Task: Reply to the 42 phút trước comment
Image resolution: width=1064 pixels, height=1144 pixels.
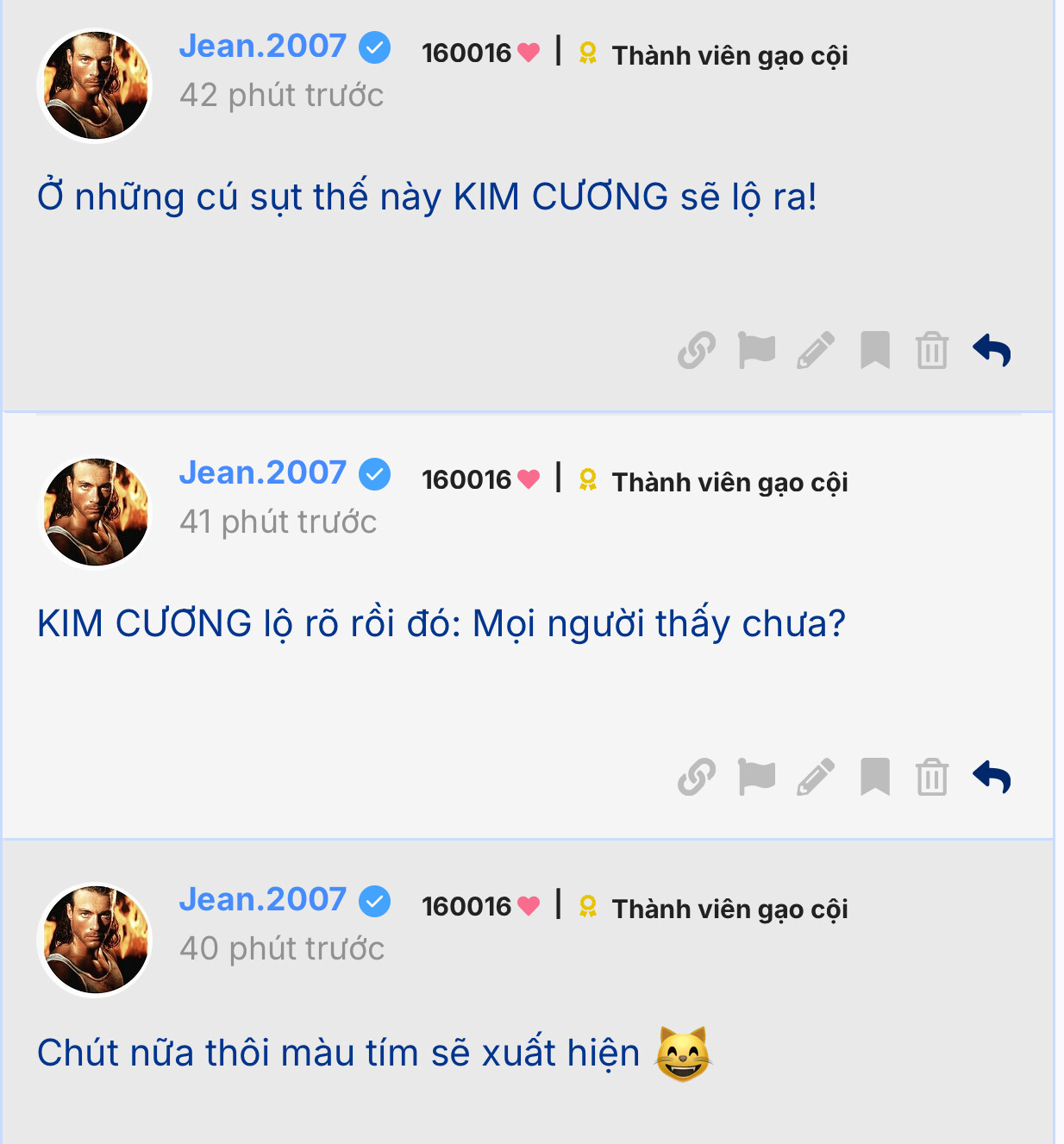Action: pyautogui.click(x=992, y=350)
